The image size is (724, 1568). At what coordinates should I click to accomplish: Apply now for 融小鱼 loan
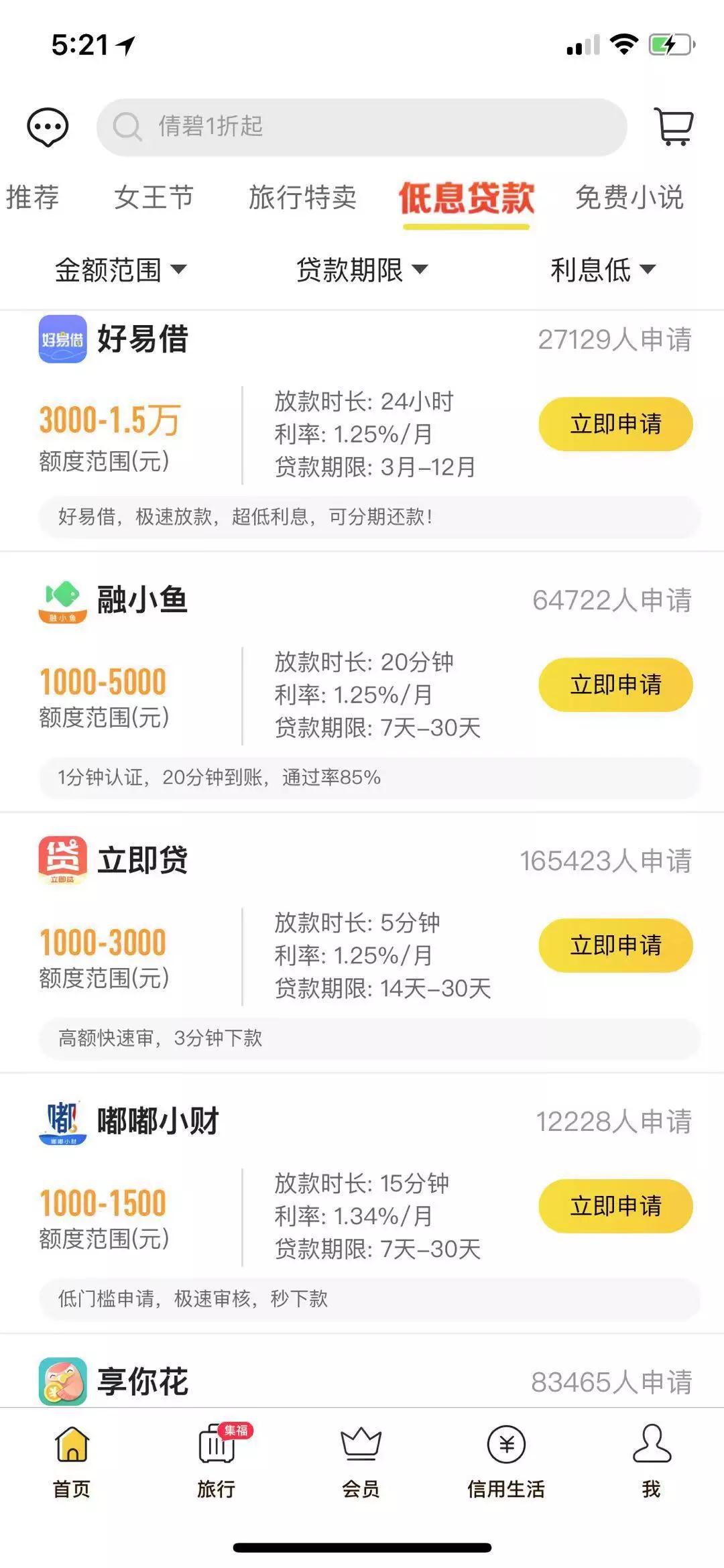pos(615,684)
